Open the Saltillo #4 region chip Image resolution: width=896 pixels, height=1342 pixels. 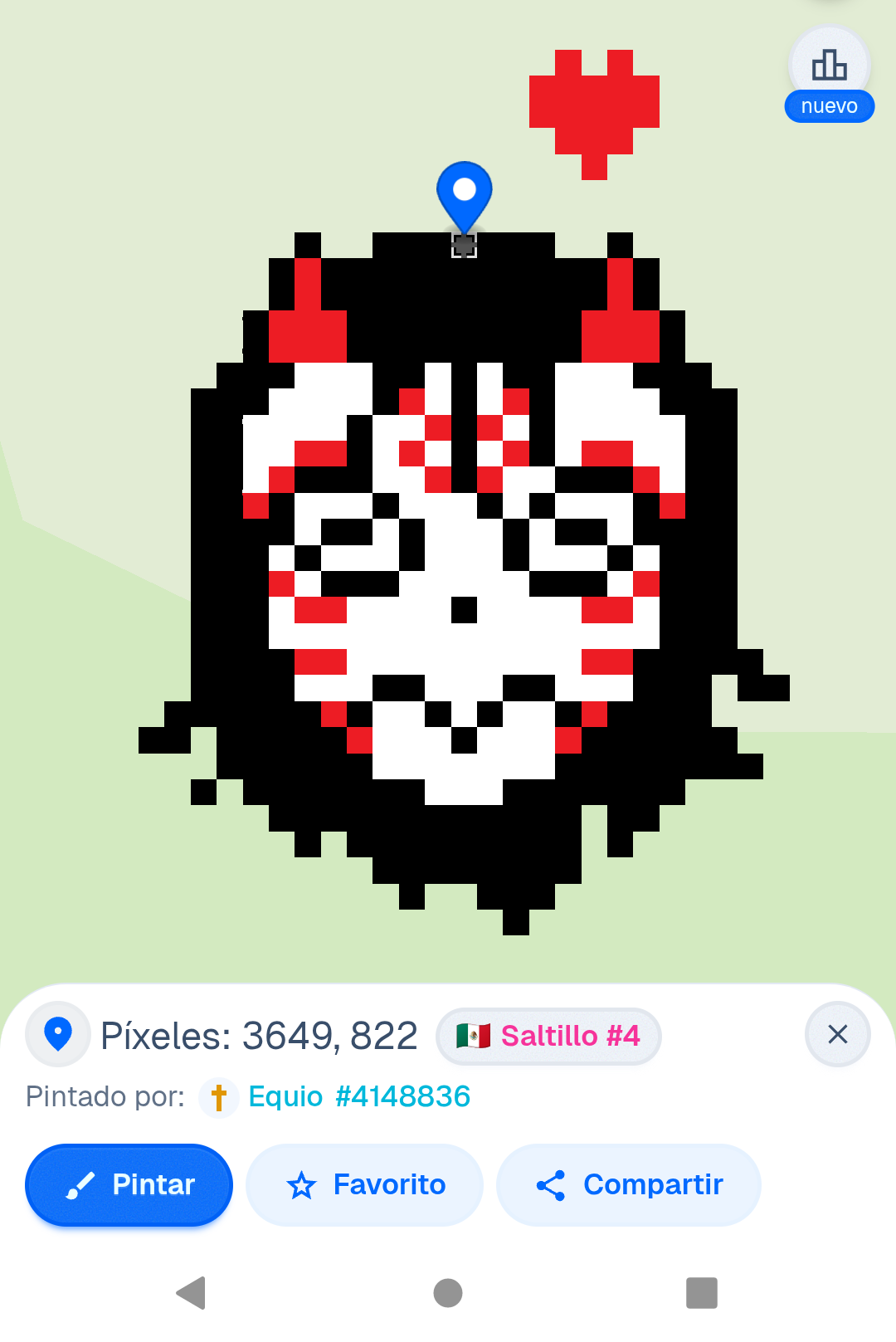[x=548, y=1036]
